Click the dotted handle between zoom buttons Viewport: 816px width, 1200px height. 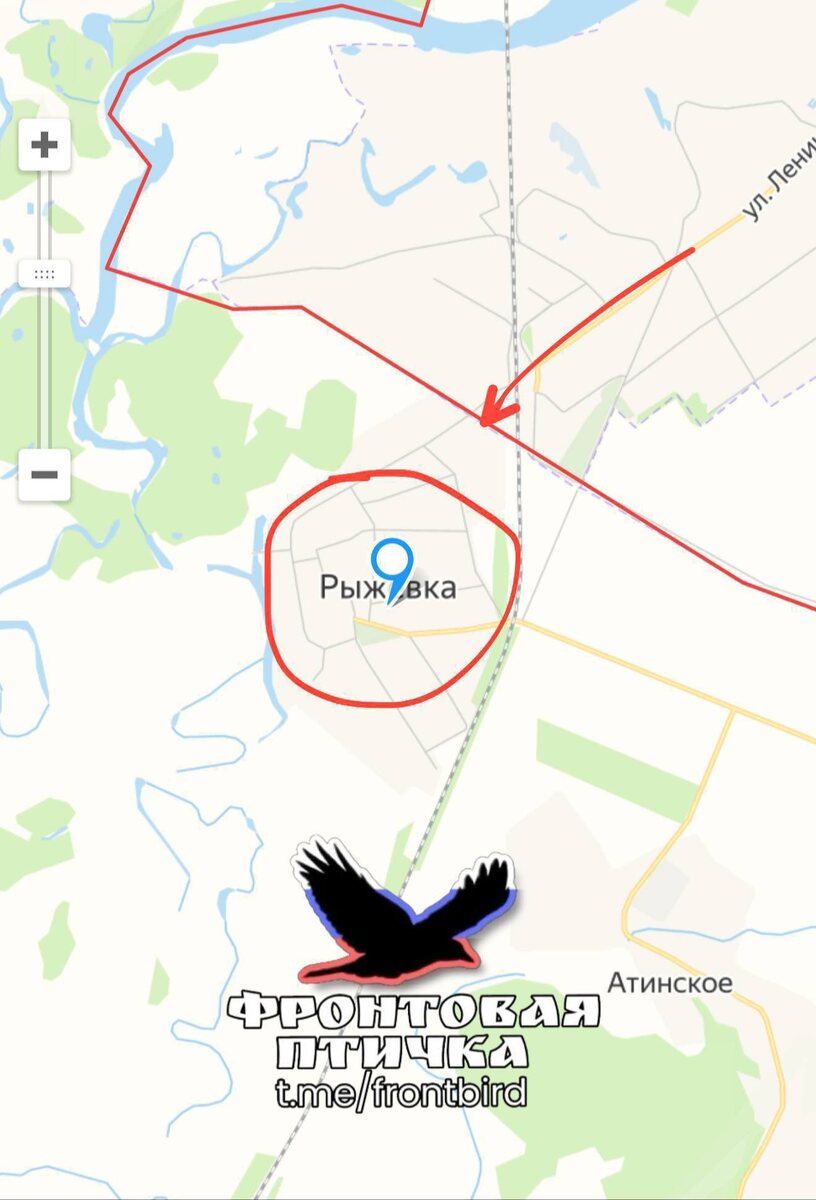pyautogui.click(x=42, y=272)
